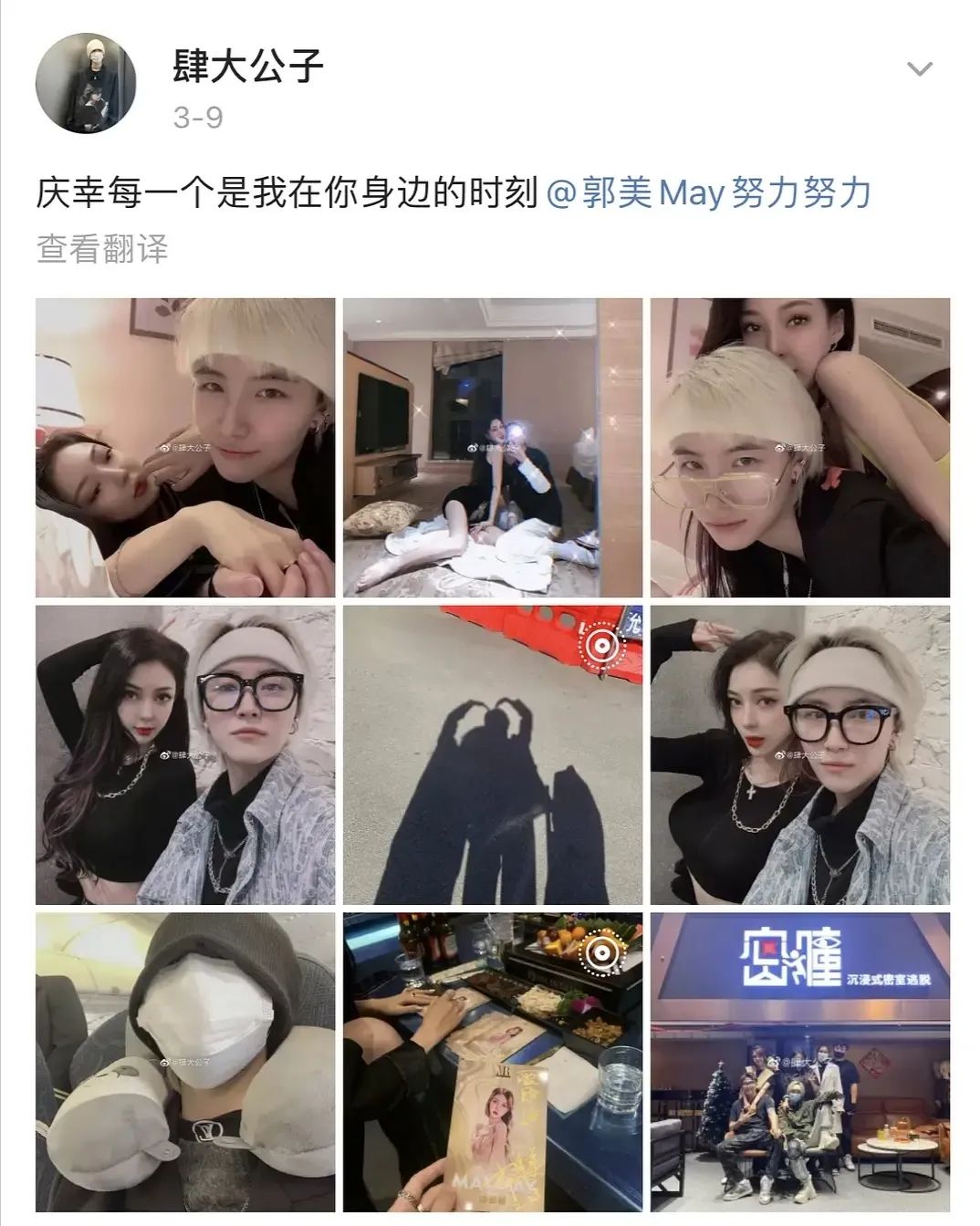Open the post options chevron
Viewport: 980px width, 1226px height.
point(920,69)
